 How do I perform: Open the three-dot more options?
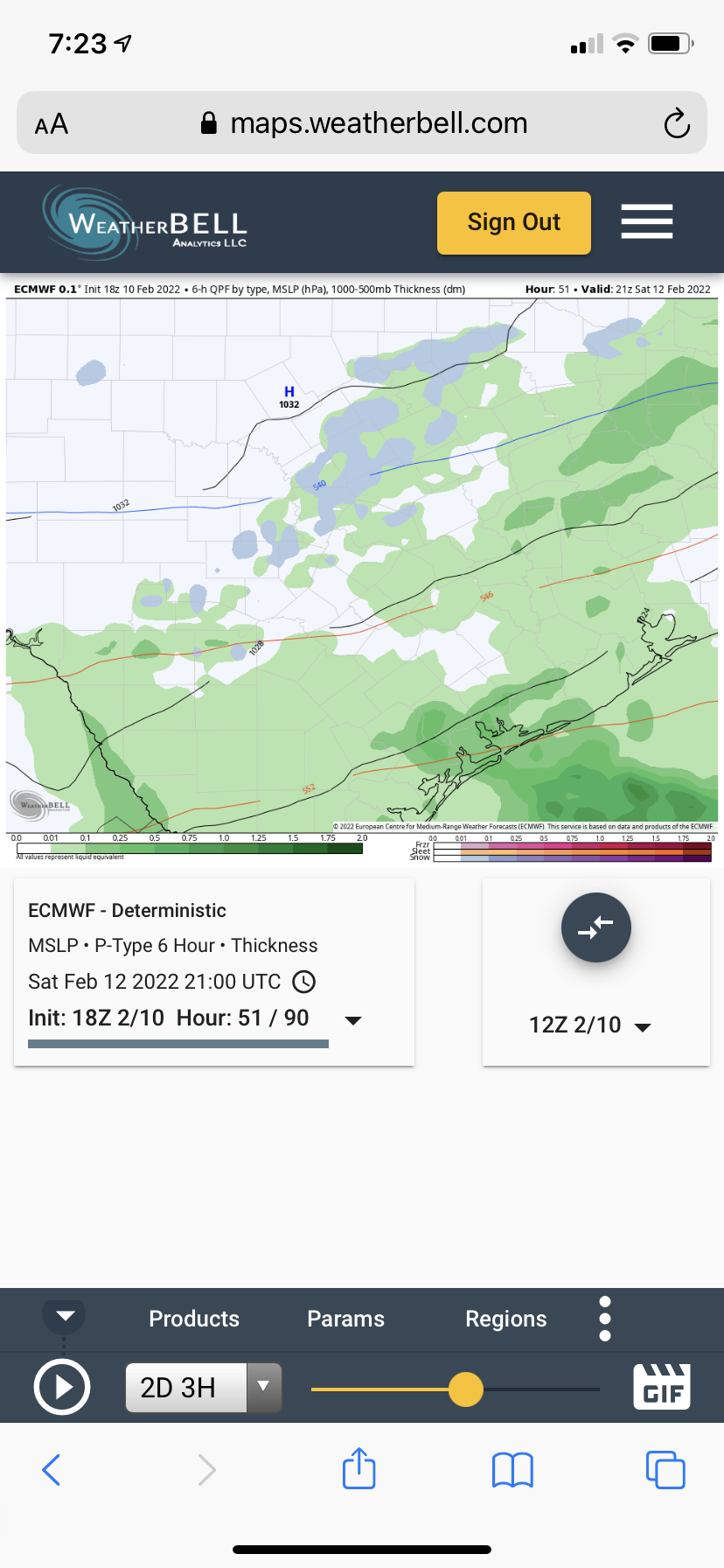(605, 1319)
